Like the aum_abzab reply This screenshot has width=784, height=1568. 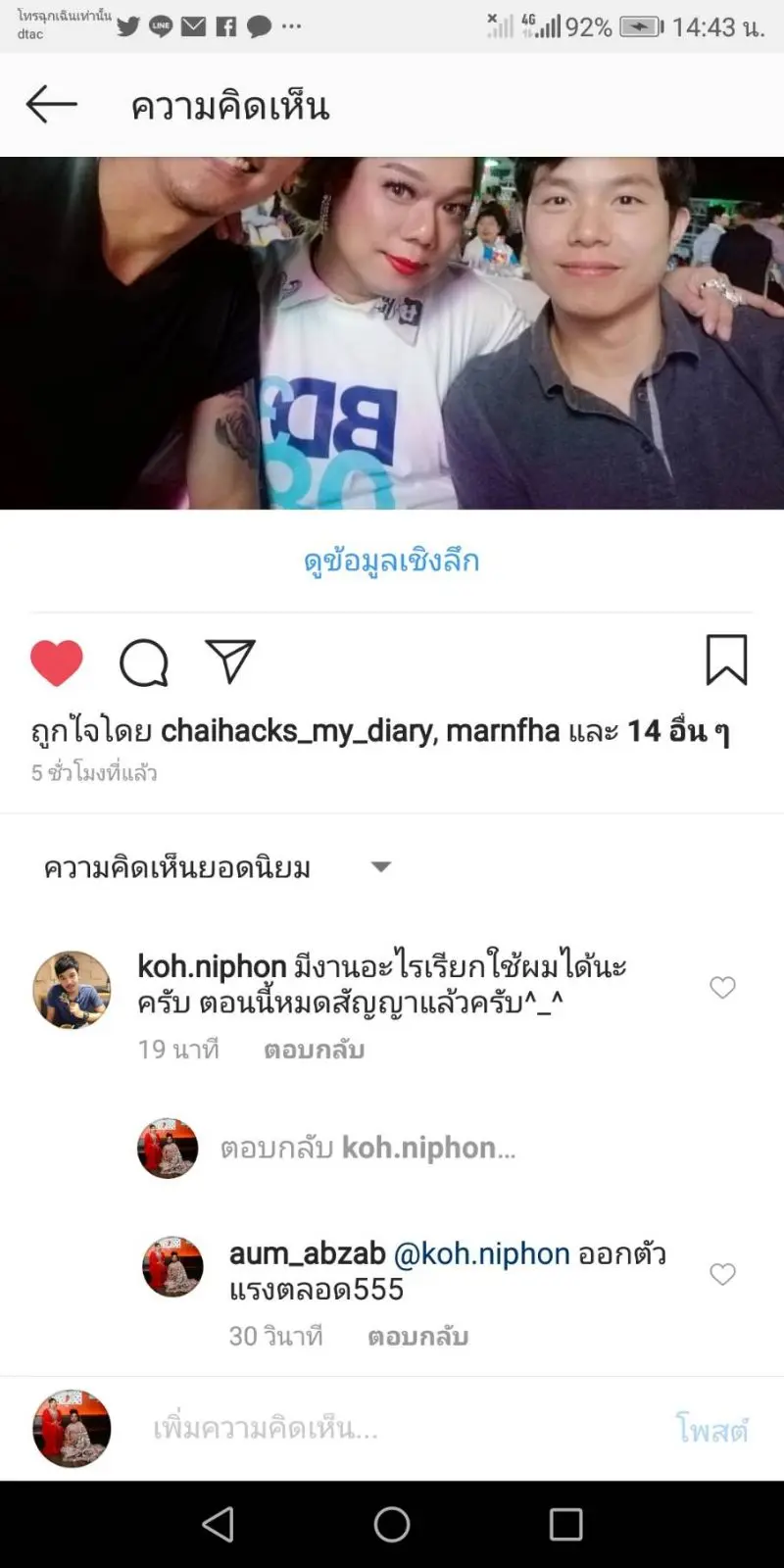click(x=722, y=1274)
